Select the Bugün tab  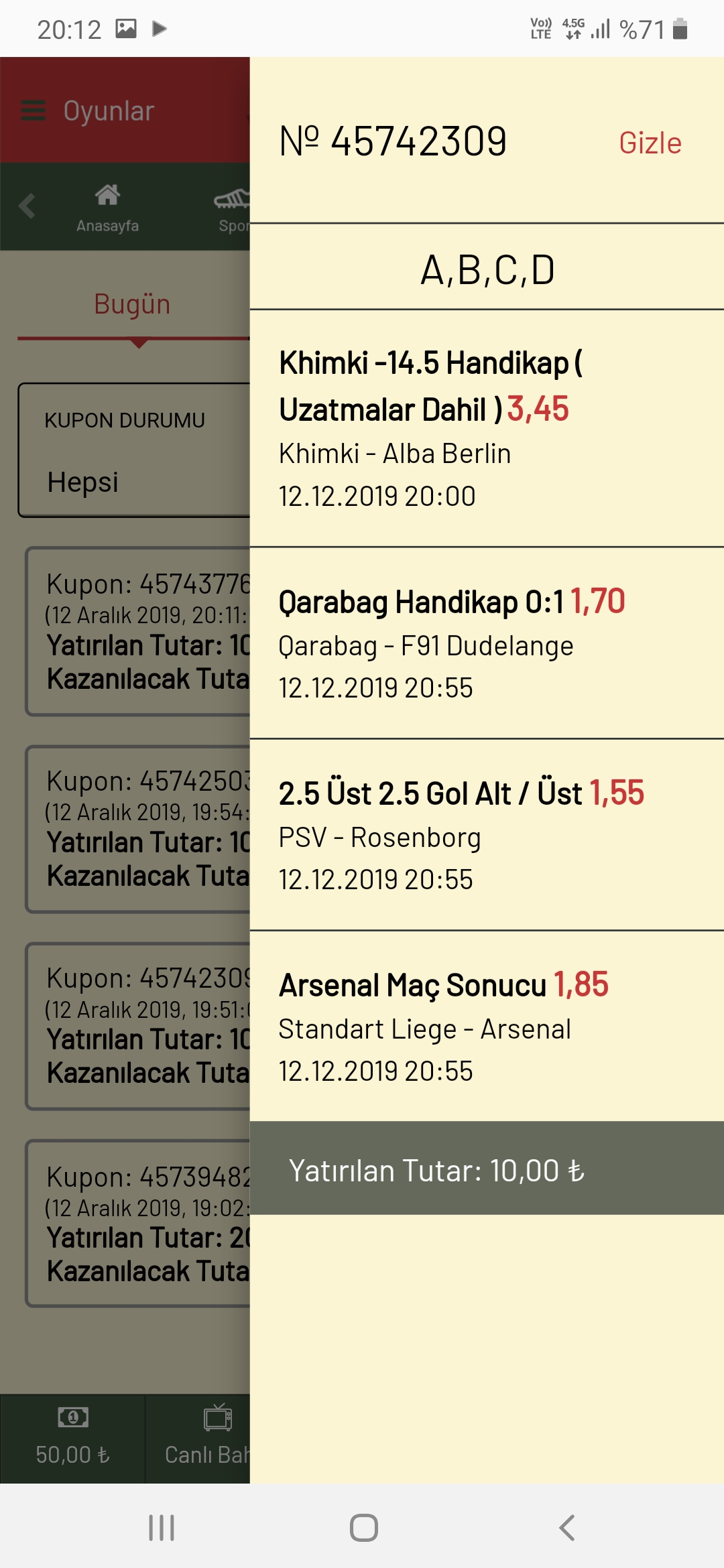click(132, 304)
